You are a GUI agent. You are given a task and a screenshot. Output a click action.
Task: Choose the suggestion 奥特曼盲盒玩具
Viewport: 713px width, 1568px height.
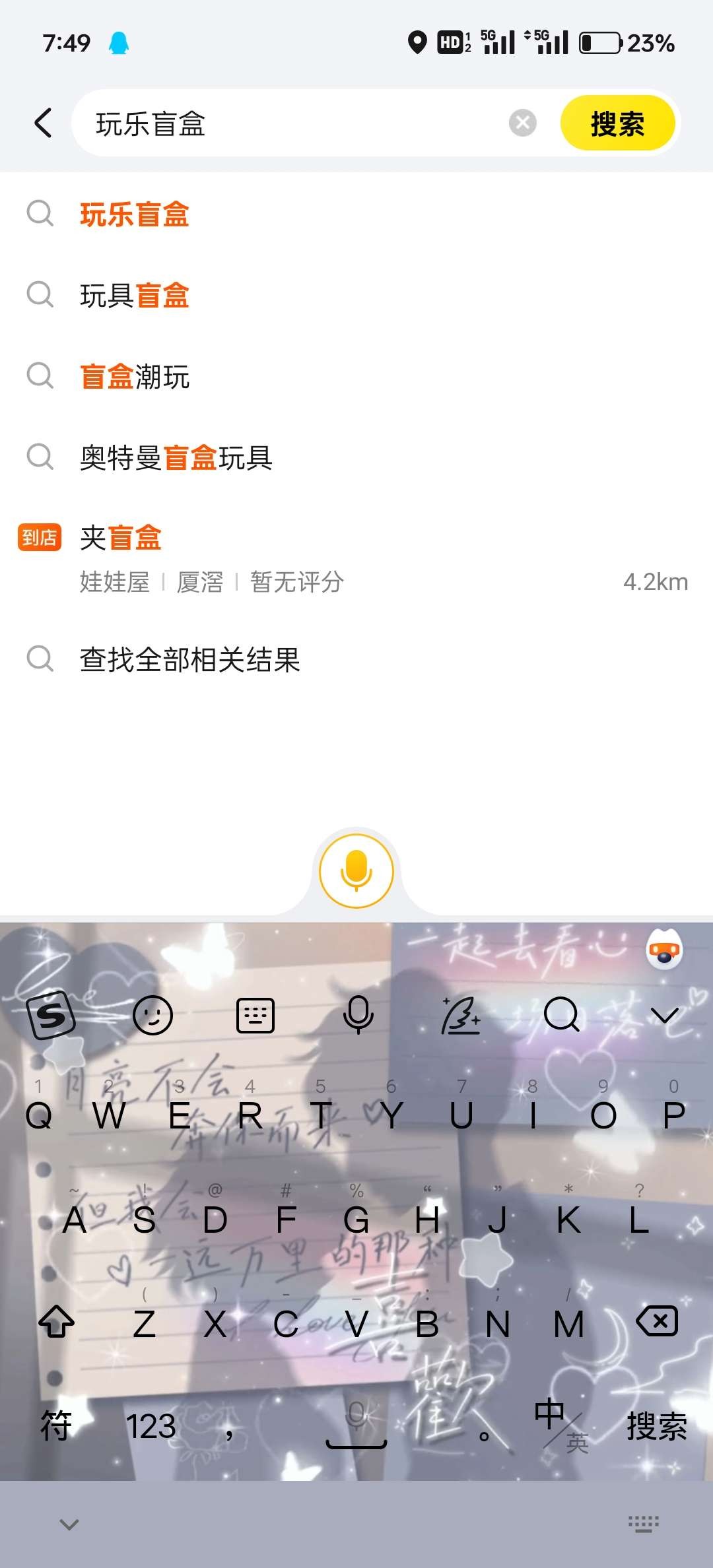[x=176, y=457]
